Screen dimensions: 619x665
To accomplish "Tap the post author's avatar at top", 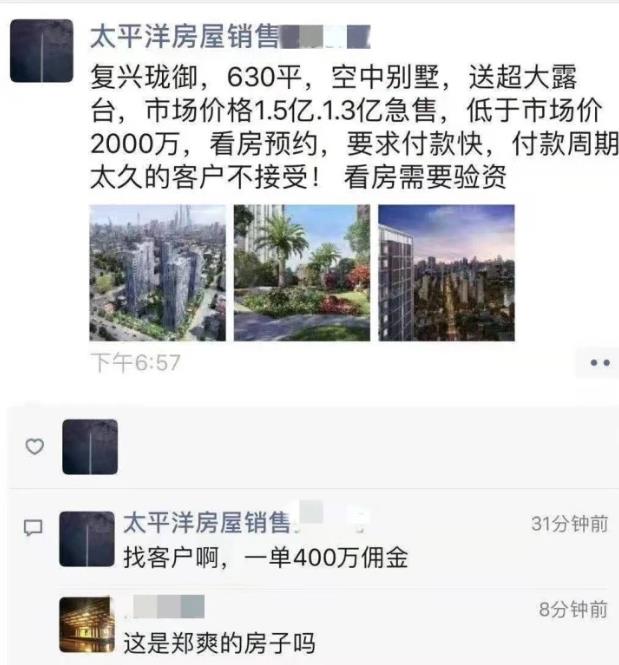I will pyautogui.click(x=41, y=50).
